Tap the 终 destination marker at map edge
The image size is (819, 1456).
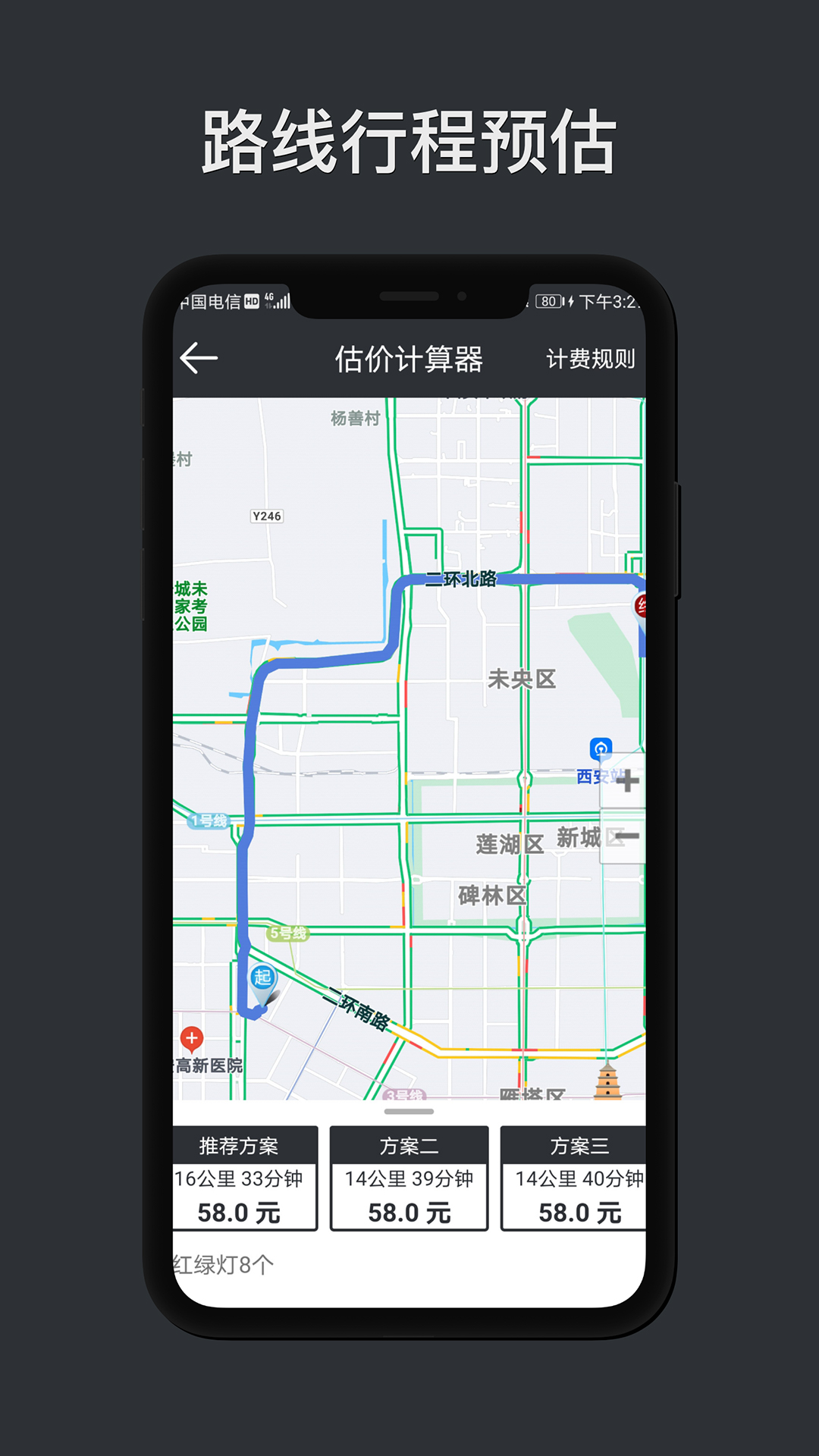[x=641, y=607]
